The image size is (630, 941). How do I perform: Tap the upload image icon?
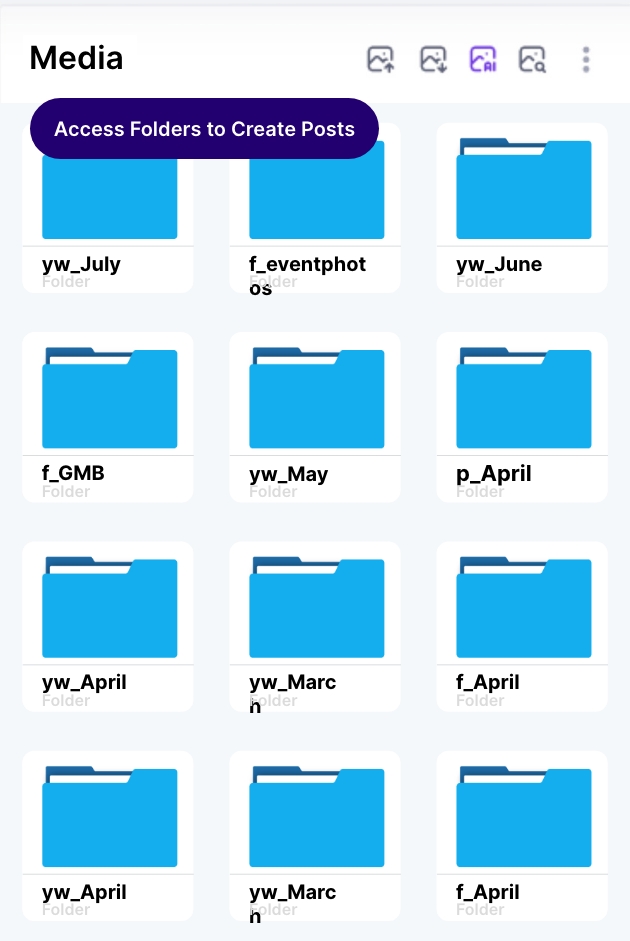point(380,60)
